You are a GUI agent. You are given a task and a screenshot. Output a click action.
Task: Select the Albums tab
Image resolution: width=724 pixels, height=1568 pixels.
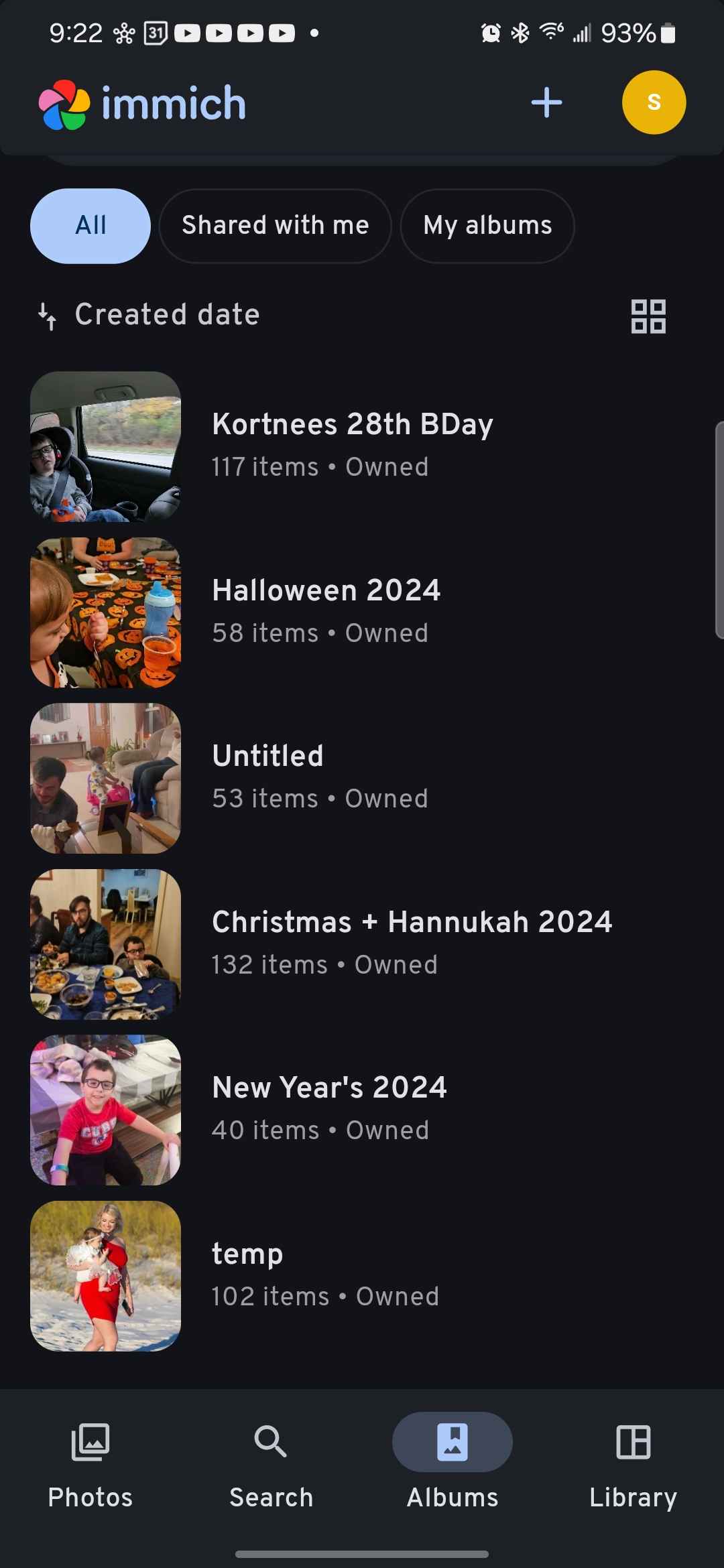tap(452, 1466)
